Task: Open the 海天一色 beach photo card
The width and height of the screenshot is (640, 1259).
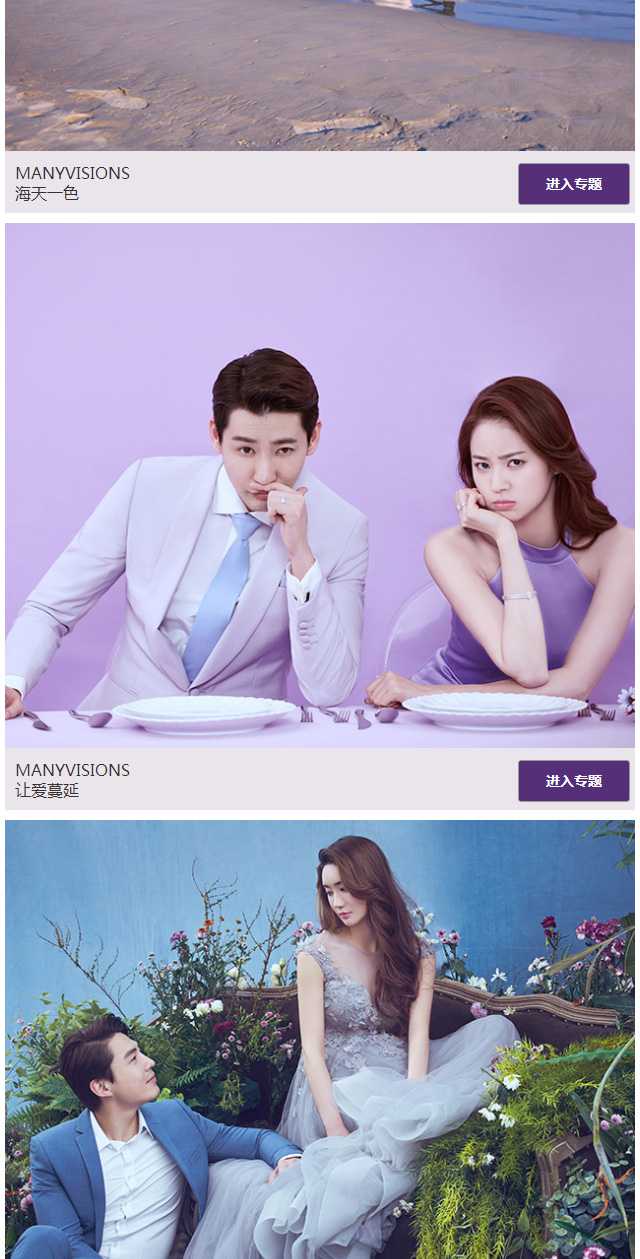Action: 320,75
